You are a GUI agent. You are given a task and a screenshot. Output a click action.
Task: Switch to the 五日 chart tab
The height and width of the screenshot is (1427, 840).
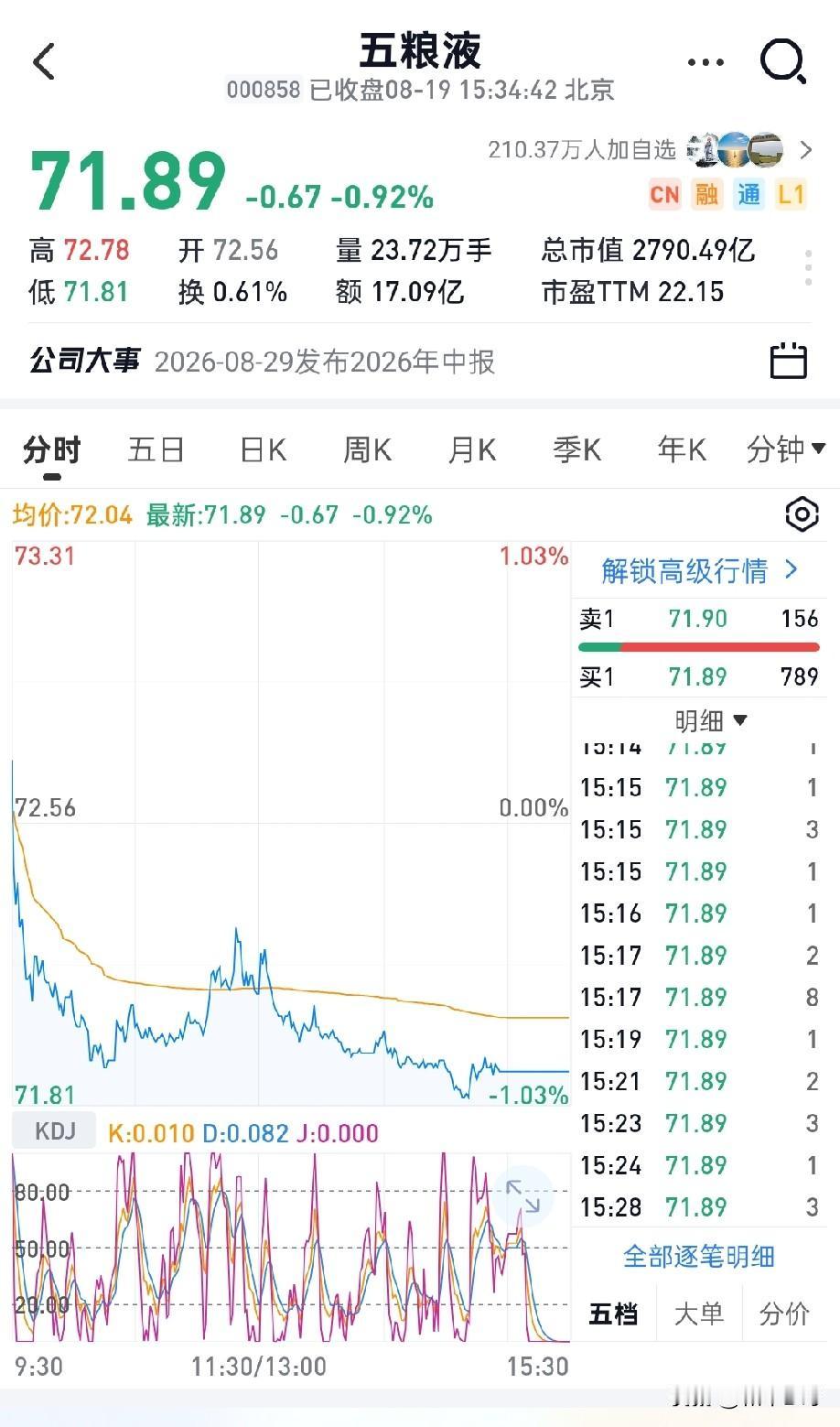pyautogui.click(x=156, y=449)
